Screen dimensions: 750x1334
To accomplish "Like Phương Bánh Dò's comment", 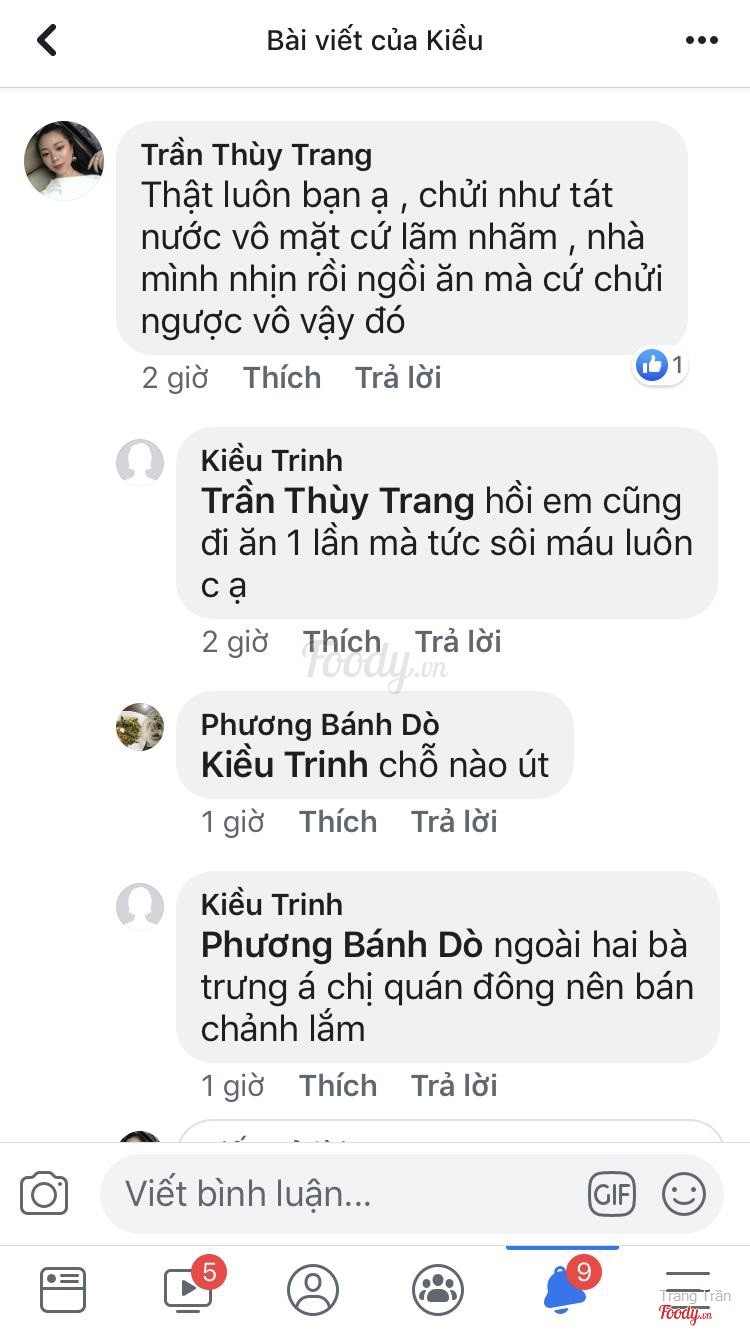I will [338, 822].
